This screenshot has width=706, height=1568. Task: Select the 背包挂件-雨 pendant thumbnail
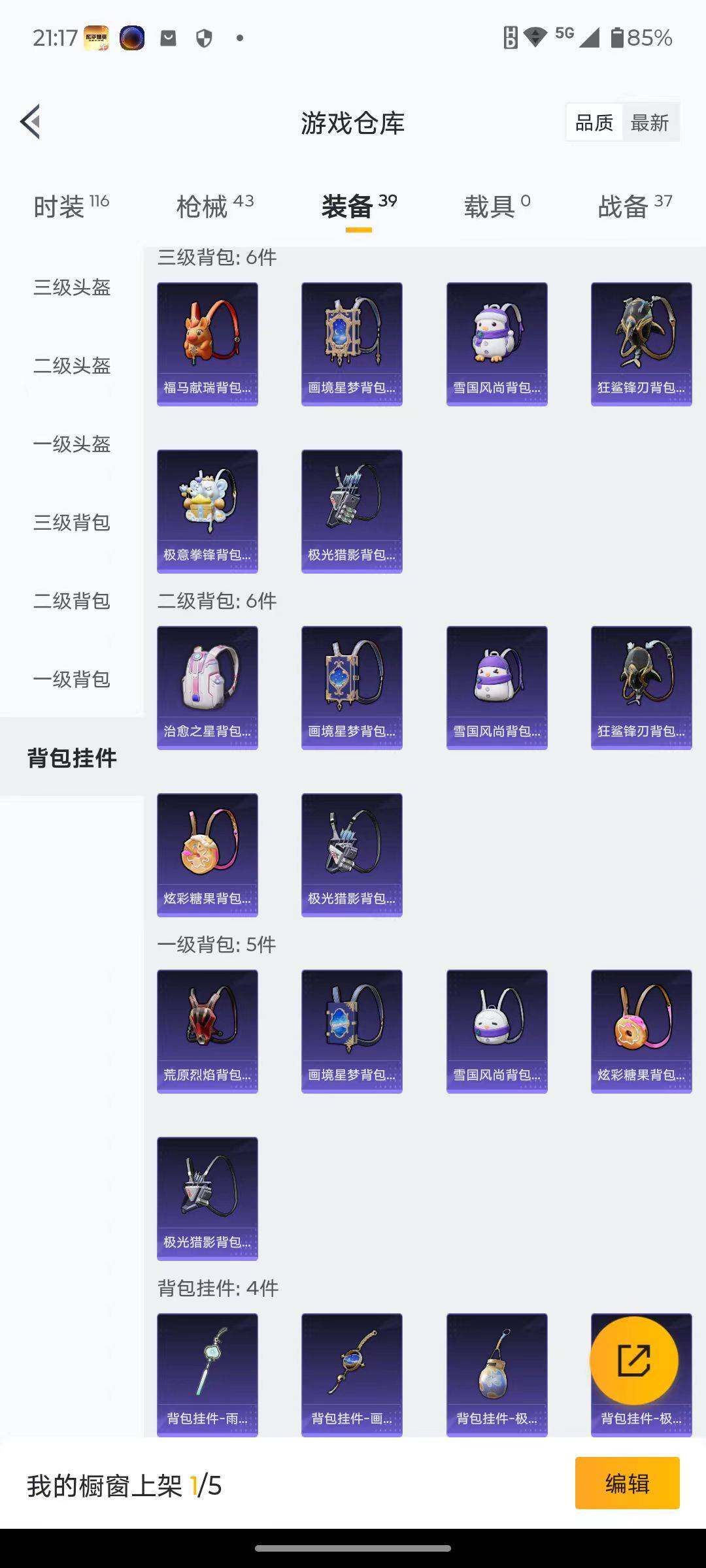207,1372
